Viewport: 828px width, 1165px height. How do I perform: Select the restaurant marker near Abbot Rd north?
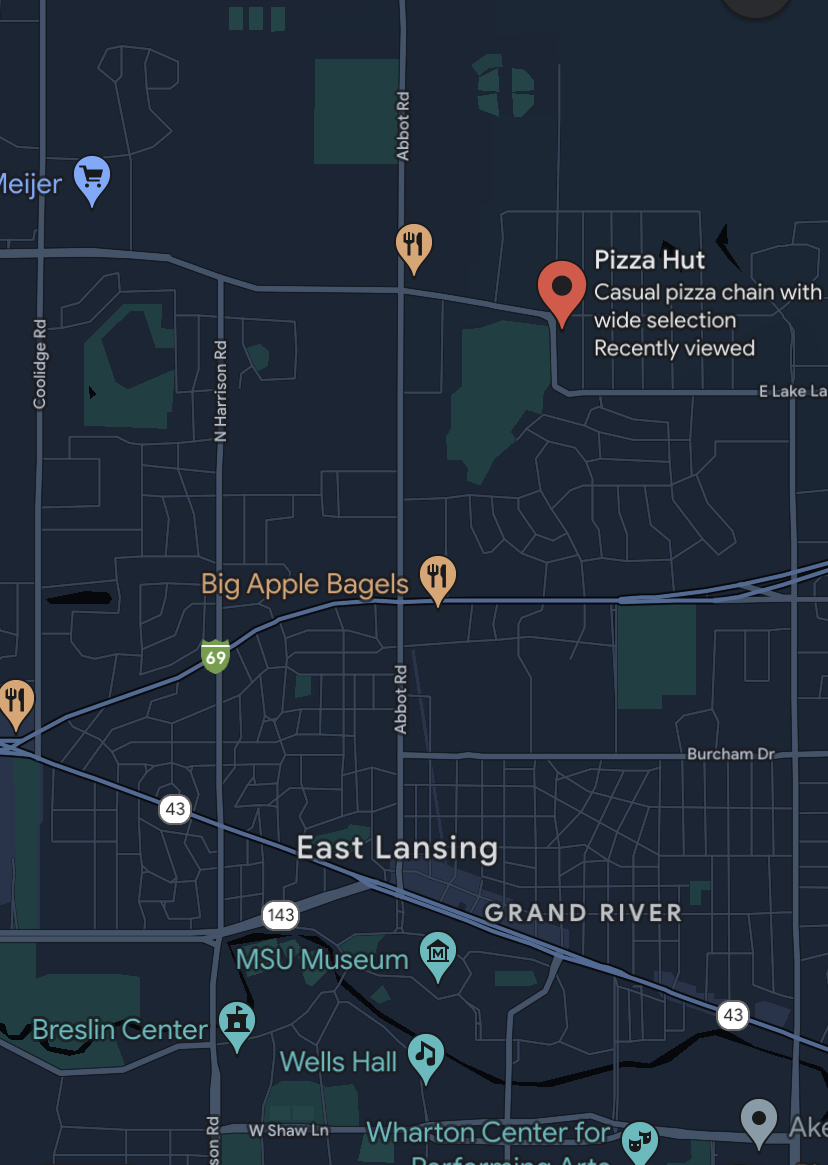pos(414,245)
